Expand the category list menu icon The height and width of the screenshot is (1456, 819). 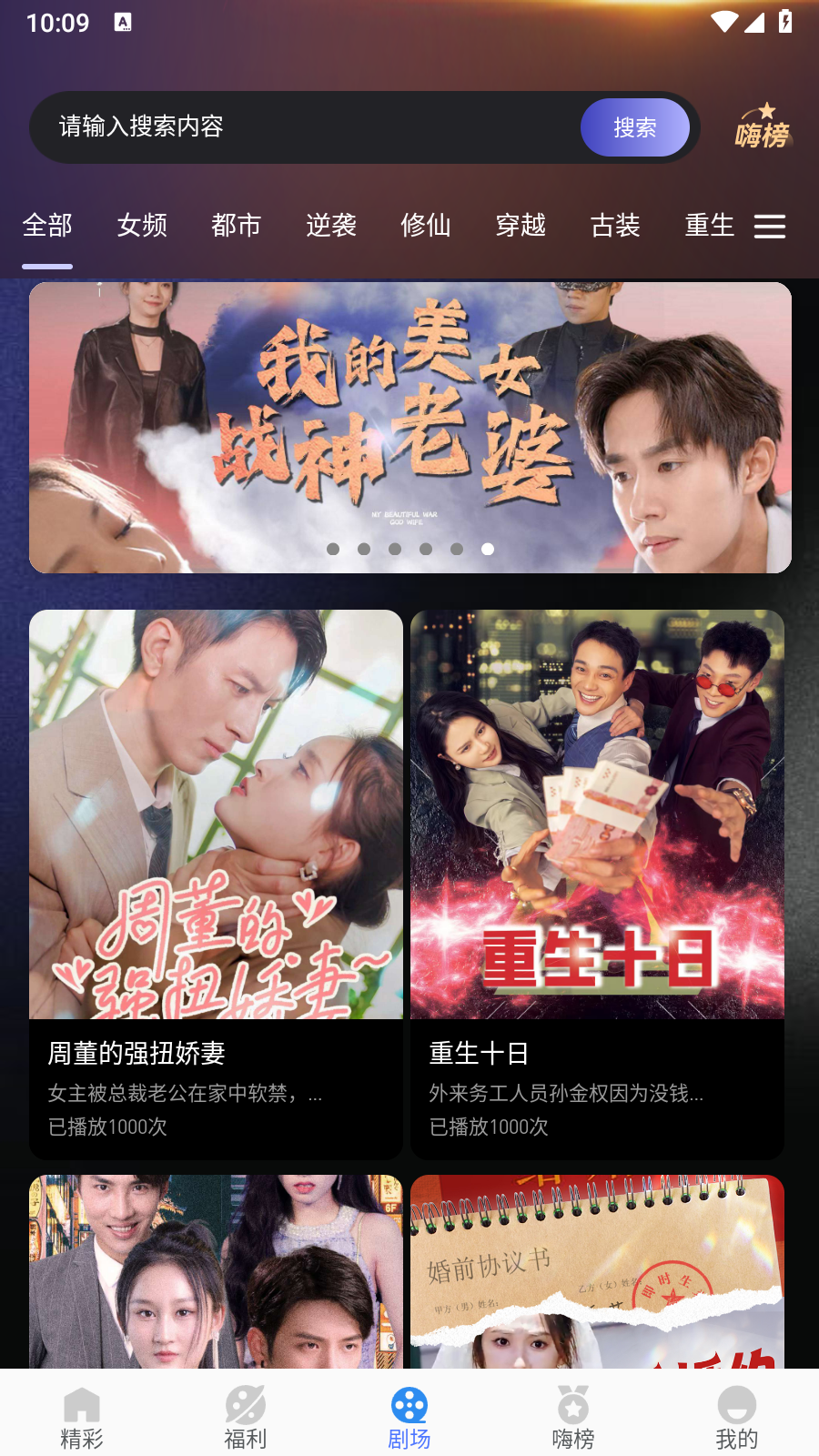(x=770, y=226)
